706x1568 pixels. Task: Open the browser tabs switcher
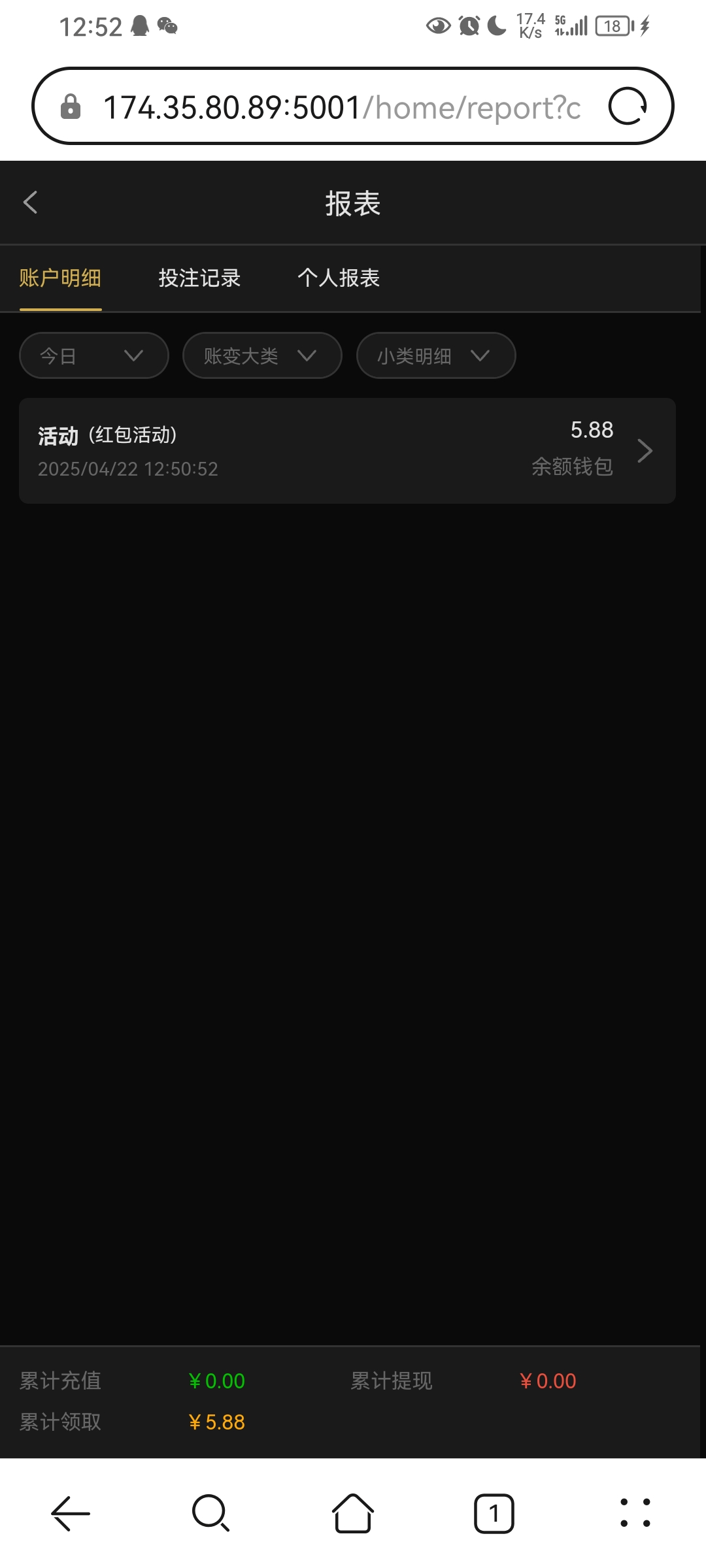click(494, 1513)
